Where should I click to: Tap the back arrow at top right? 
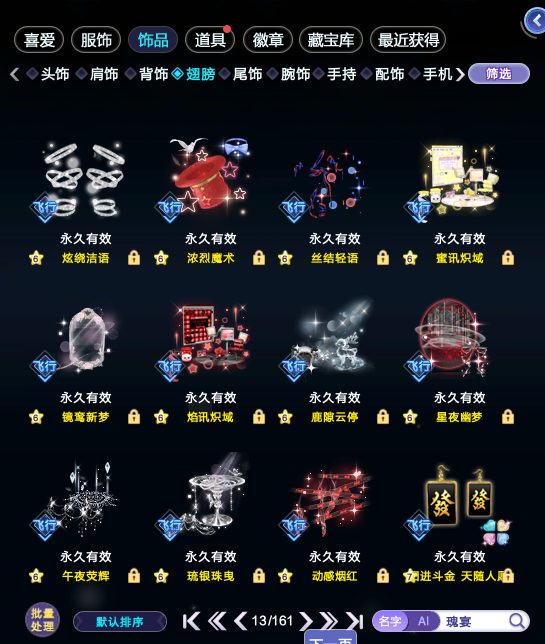coord(535,21)
